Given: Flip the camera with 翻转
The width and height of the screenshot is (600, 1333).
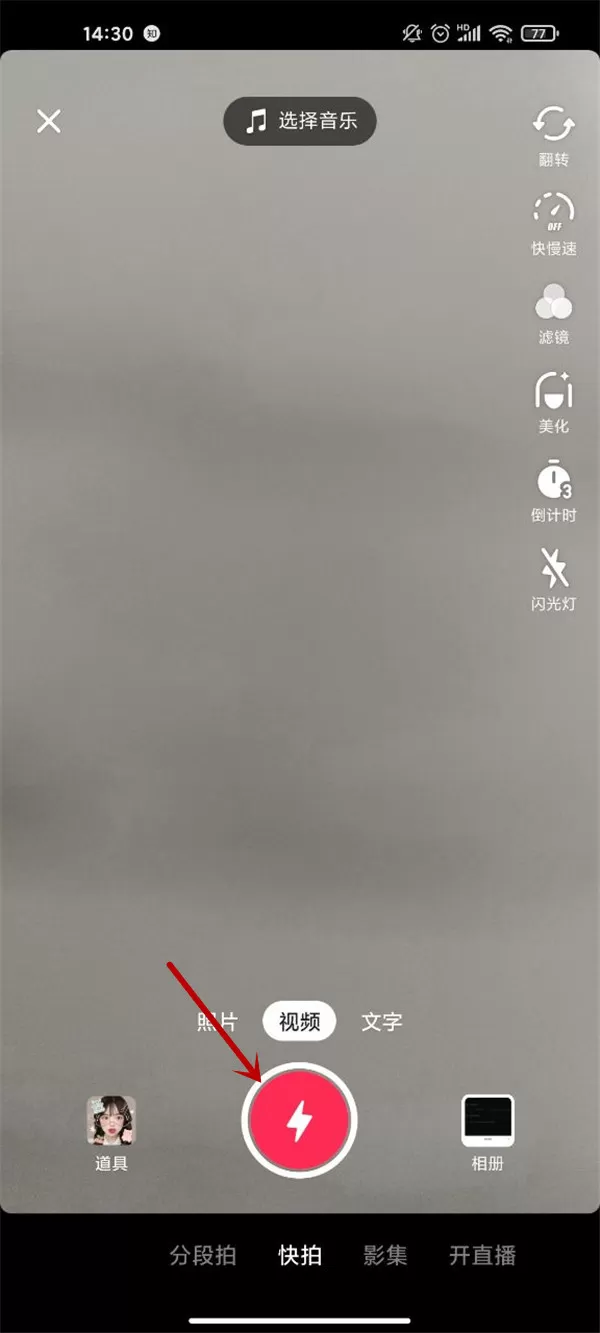Looking at the screenshot, I should point(553,135).
